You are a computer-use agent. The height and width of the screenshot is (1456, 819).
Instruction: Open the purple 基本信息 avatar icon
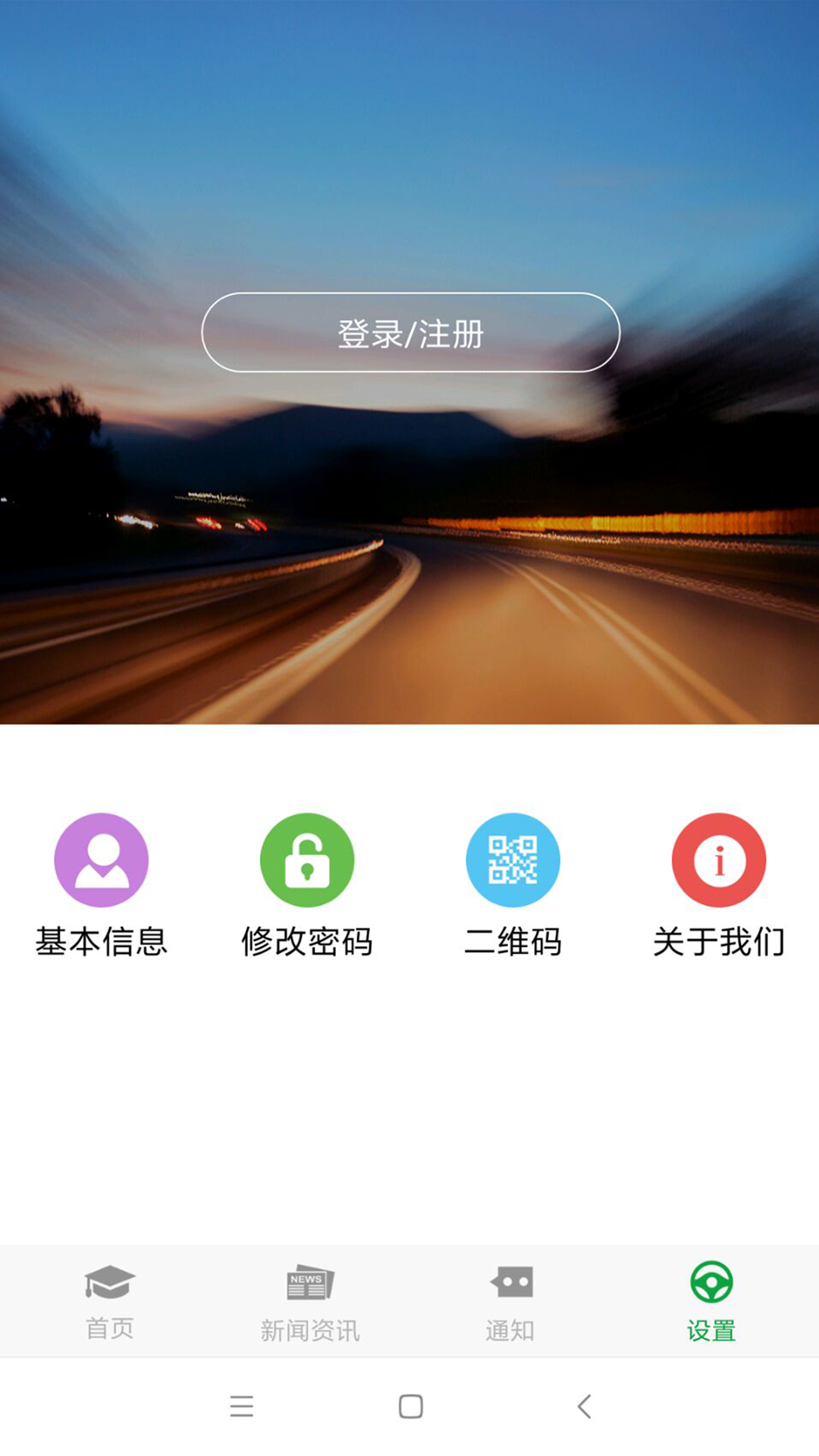point(102,861)
